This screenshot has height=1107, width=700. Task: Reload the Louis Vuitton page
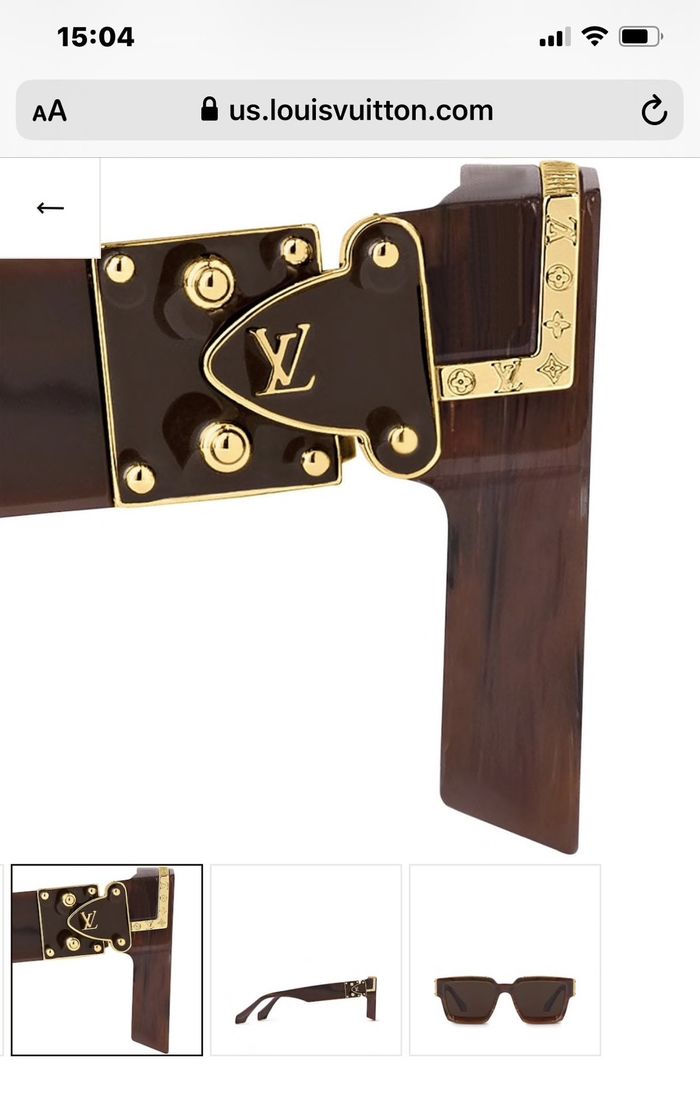point(653,111)
